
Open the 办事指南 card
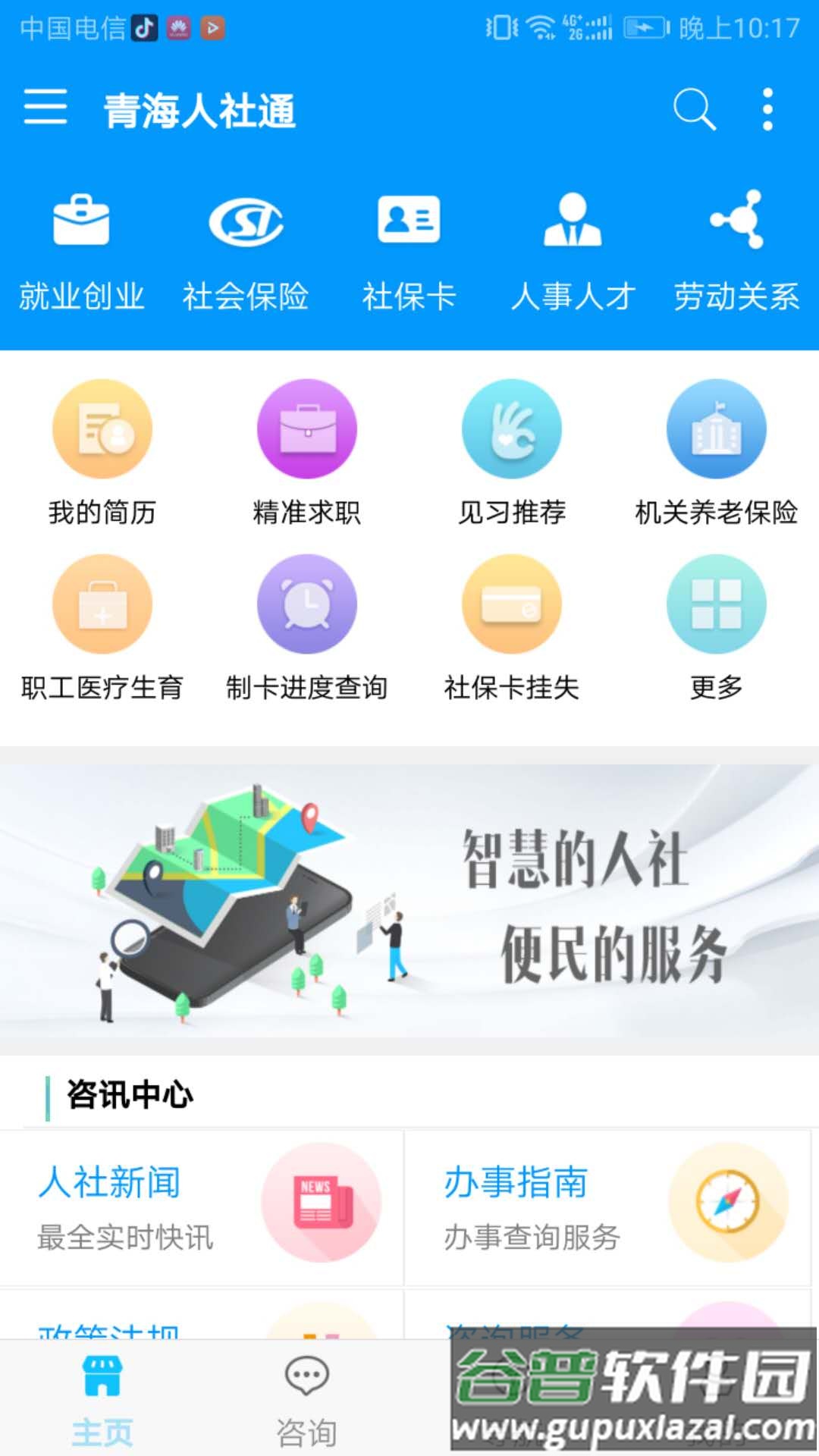click(608, 1207)
